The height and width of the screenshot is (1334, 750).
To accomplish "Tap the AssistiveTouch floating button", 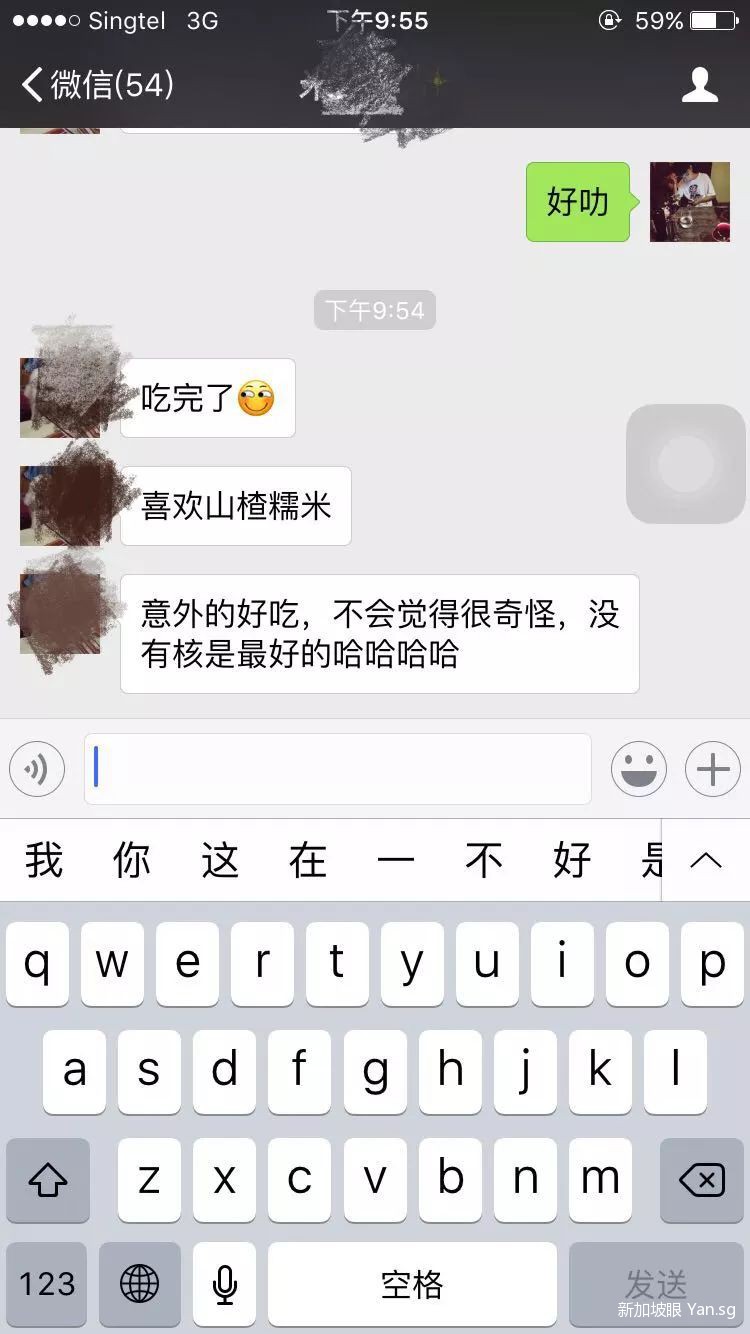I will 686,464.
